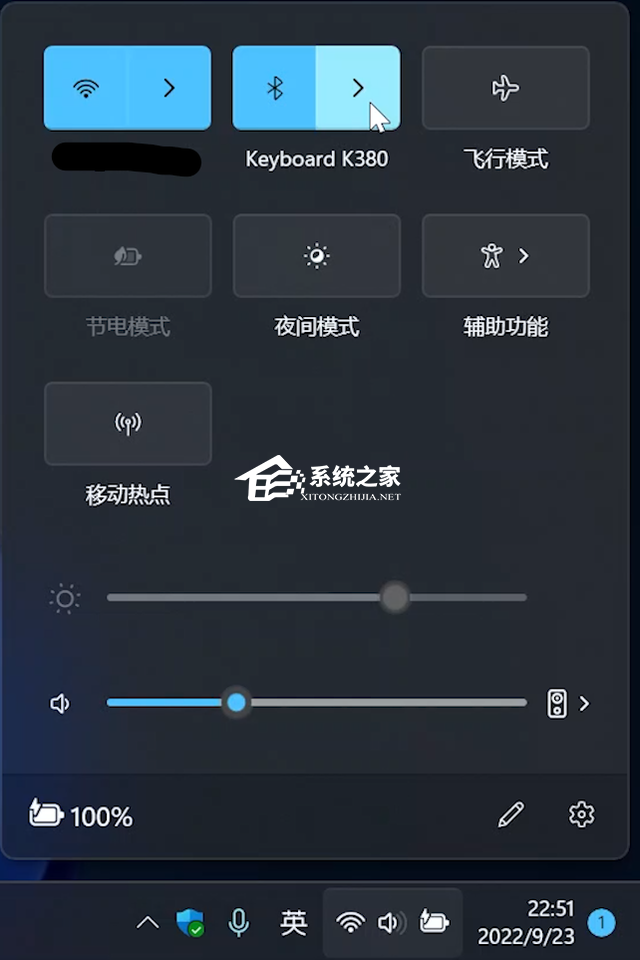Viewport: 640px width, 960px height.
Task: Tap the brightness slider track
Action: (x=250, y=598)
